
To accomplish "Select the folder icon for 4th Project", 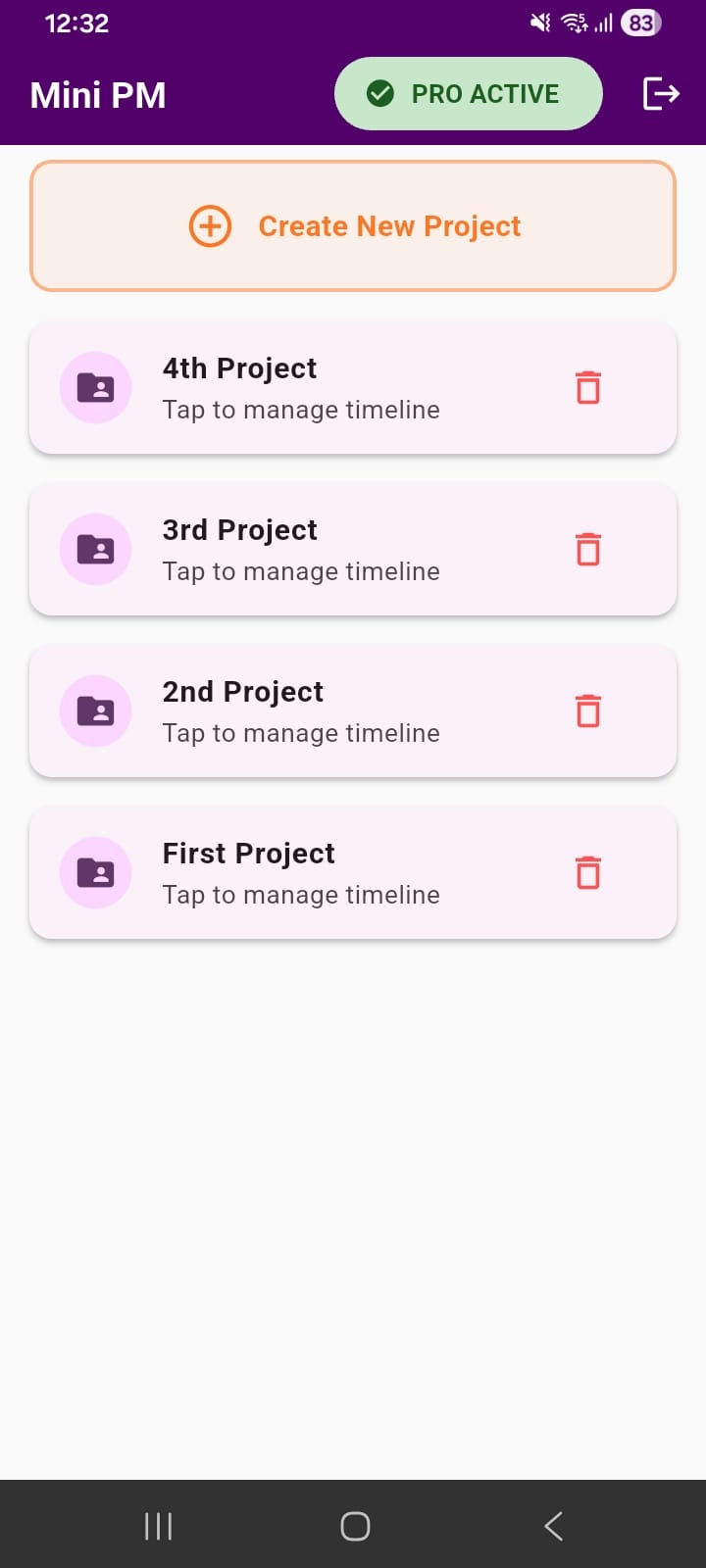I will [x=95, y=387].
